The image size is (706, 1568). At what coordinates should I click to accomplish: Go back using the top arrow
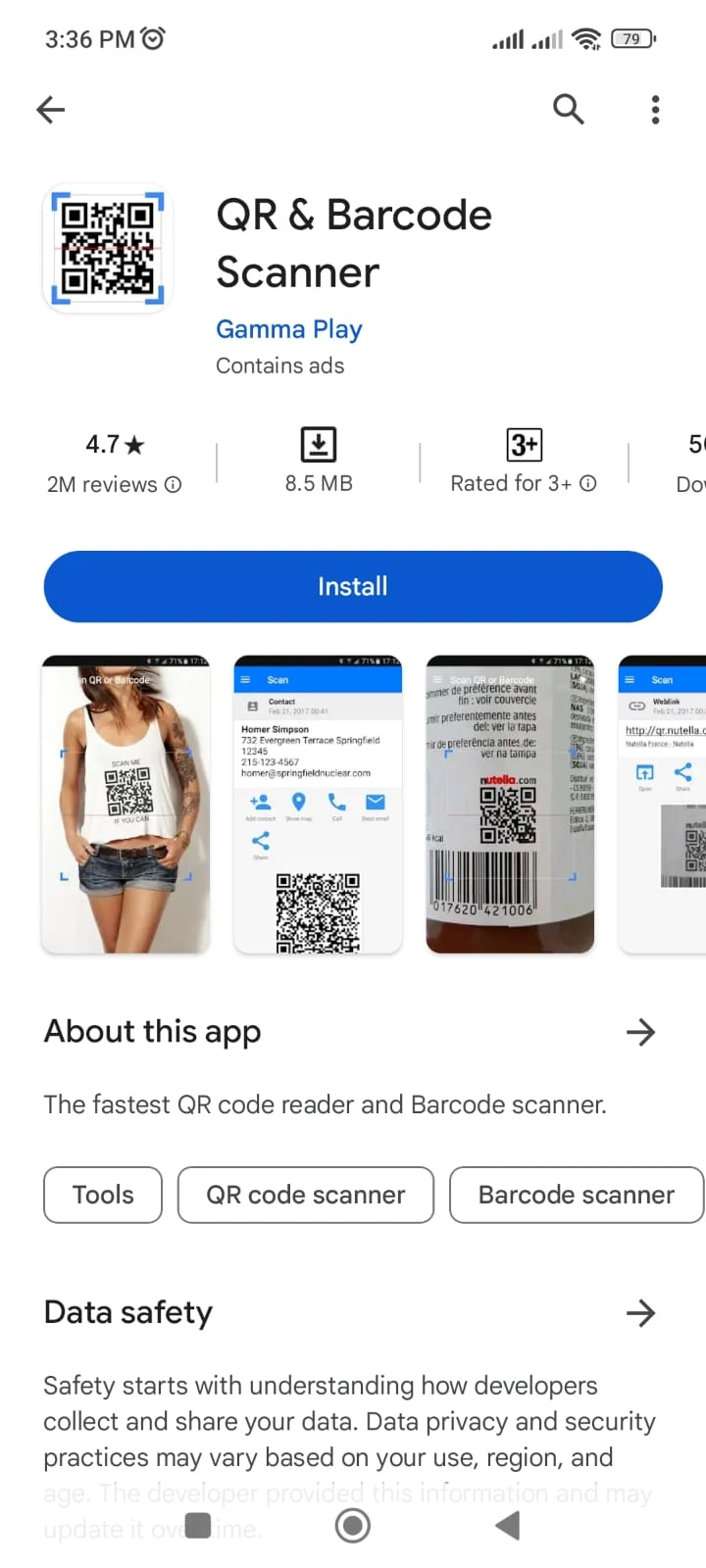[x=51, y=110]
